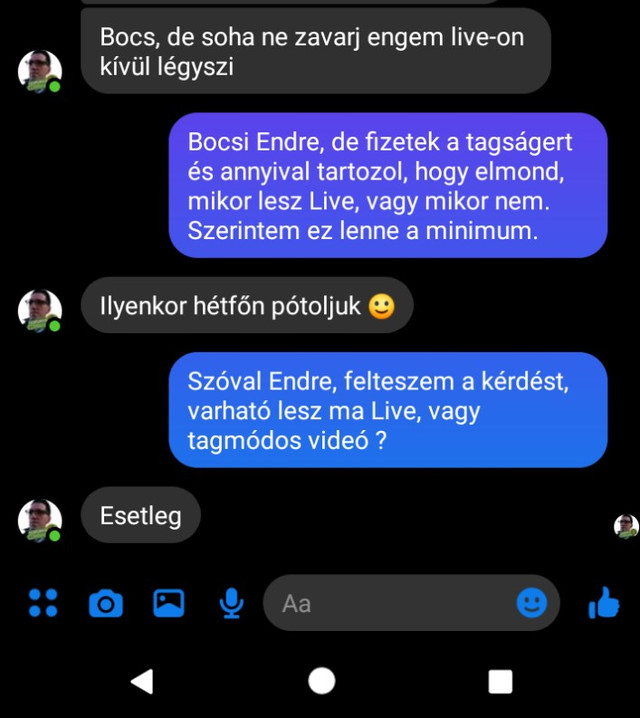Go to the home screen via home button

[x=321, y=681]
